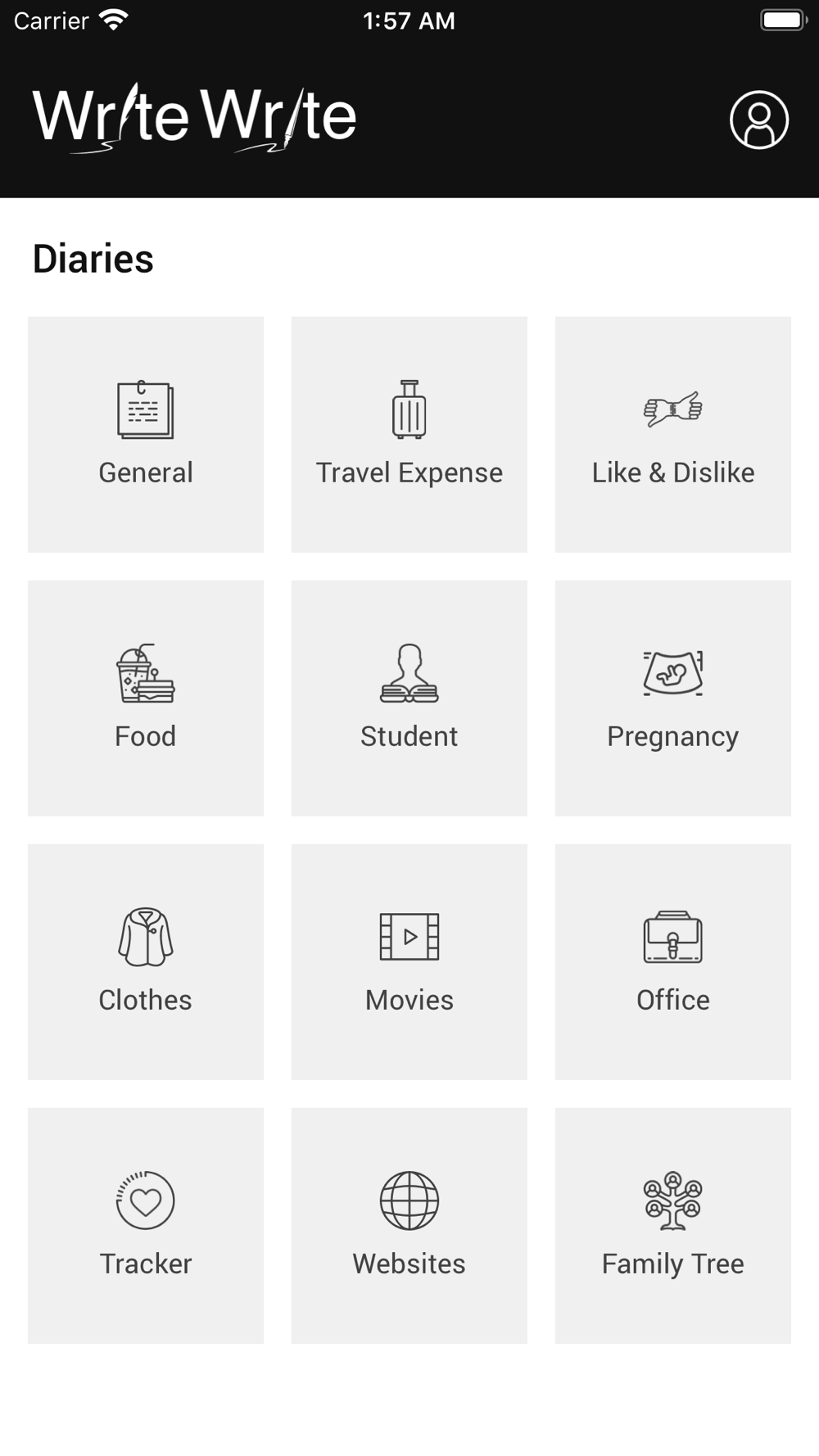This screenshot has width=819, height=1456.
Task: View the Family Tree diary
Action: point(673,1226)
